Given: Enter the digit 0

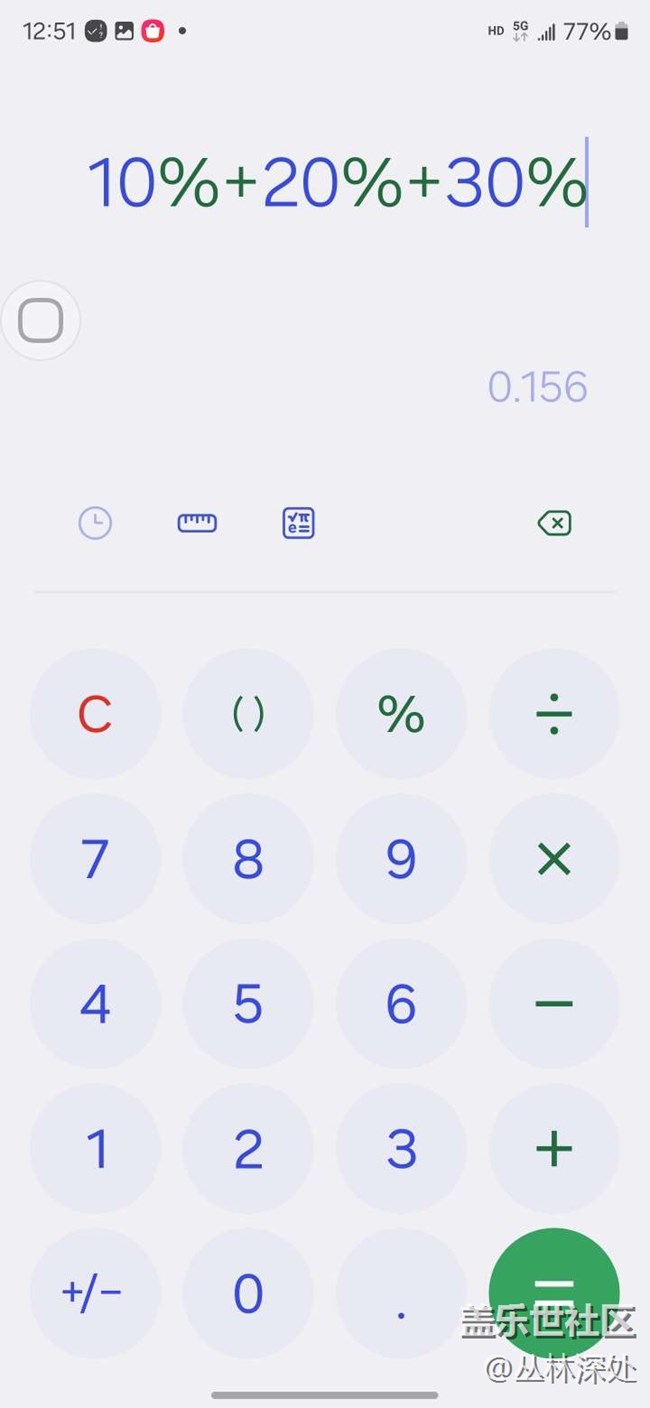Looking at the screenshot, I should tap(248, 1294).
